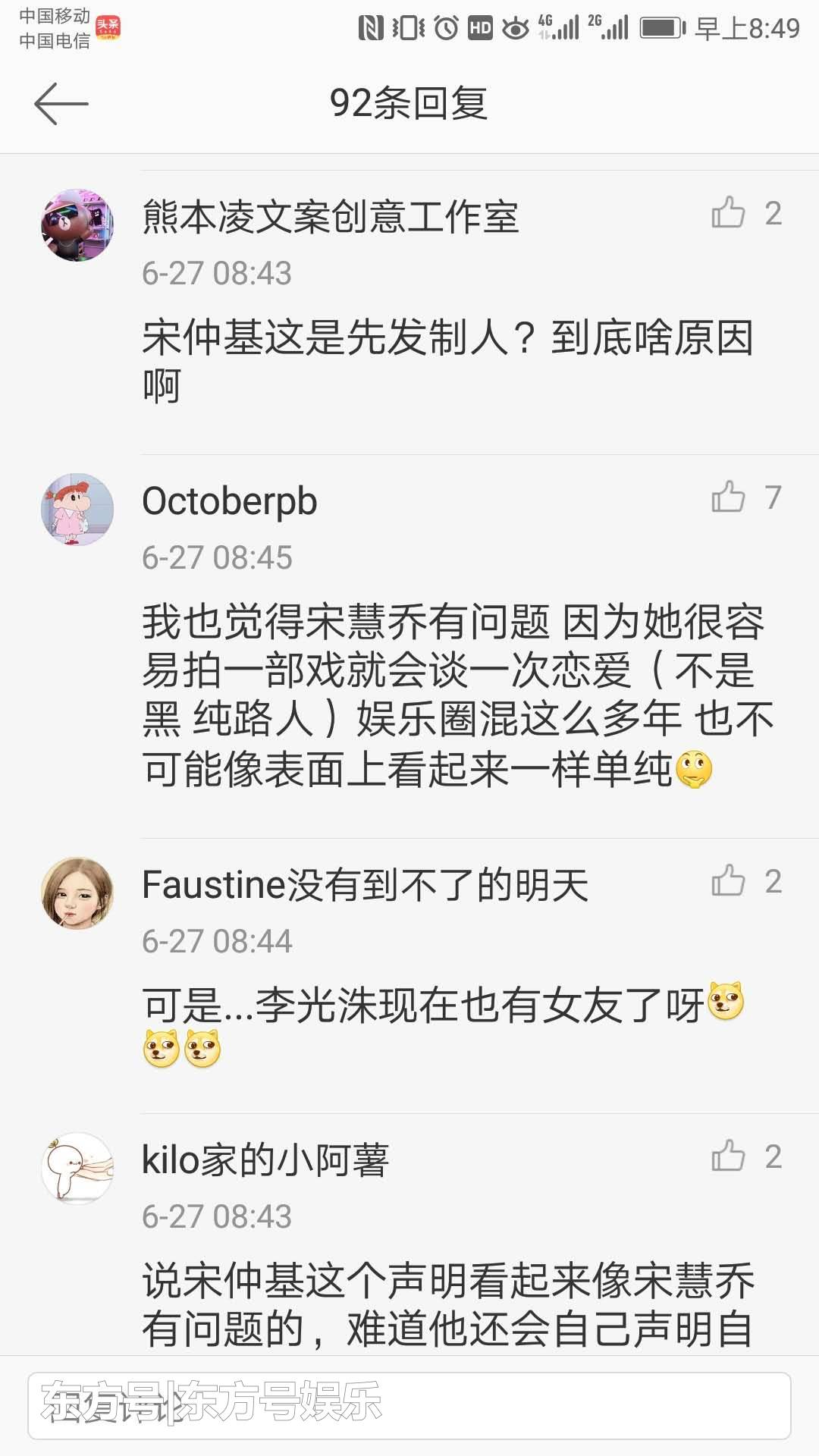Like Octoberpb's comment
This screenshot has width=819, height=1456.
[x=729, y=497]
